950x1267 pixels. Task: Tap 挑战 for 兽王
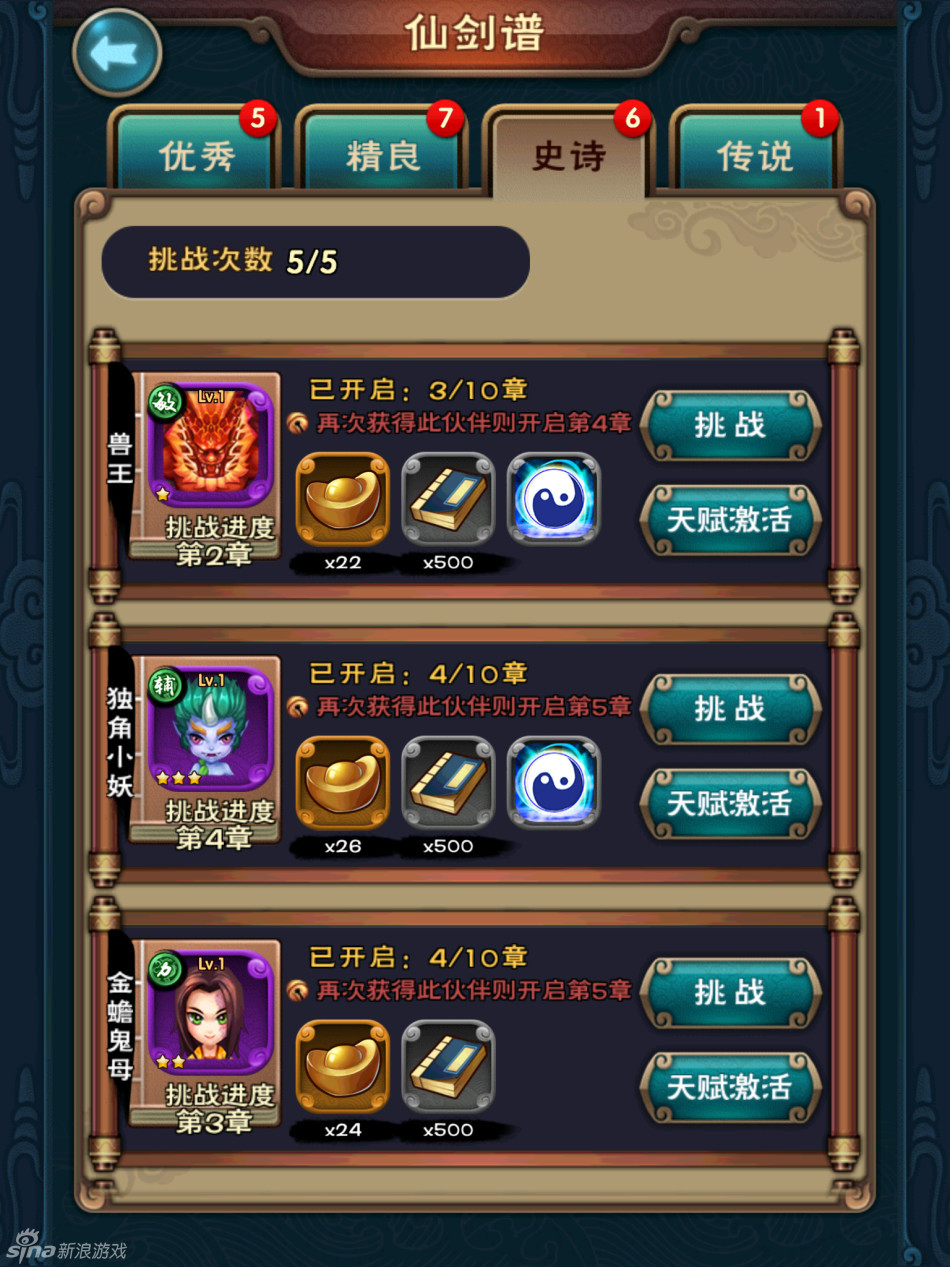(x=730, y=425)
